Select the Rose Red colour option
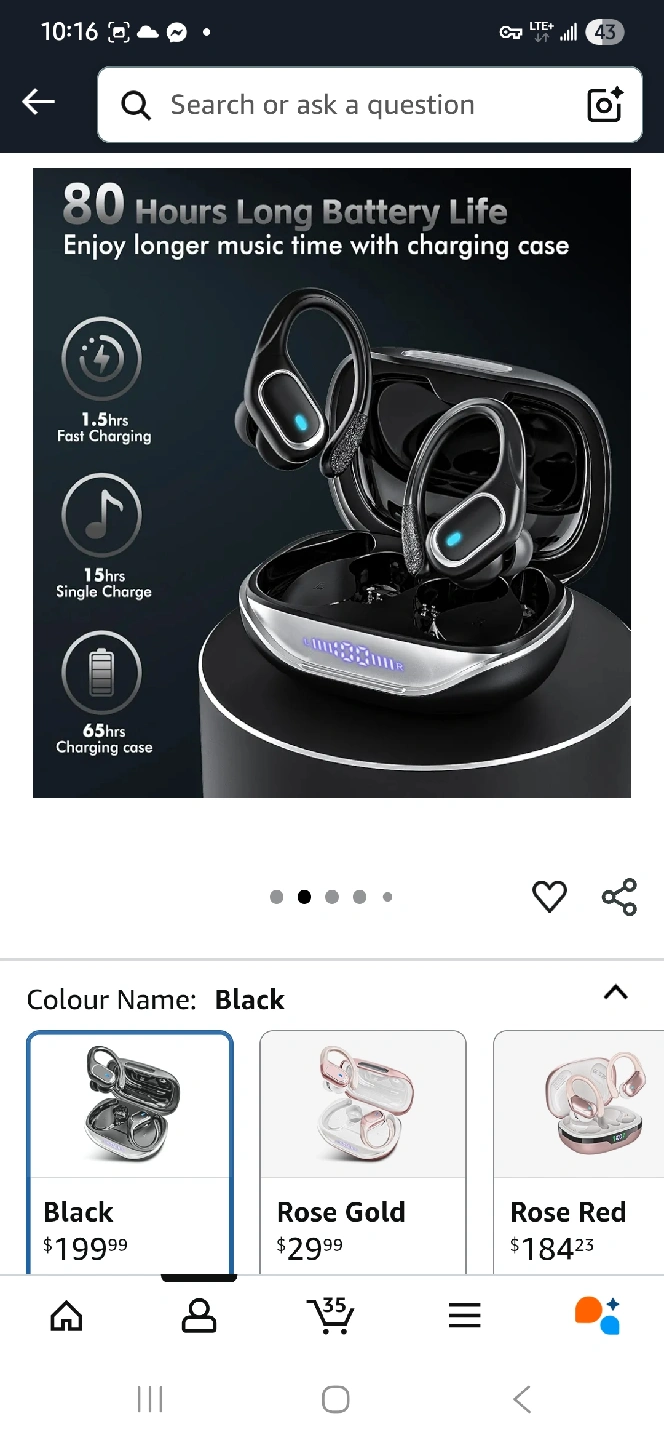The height and width of the screenshot is (1440, 664). click(x=579, y=1152)
